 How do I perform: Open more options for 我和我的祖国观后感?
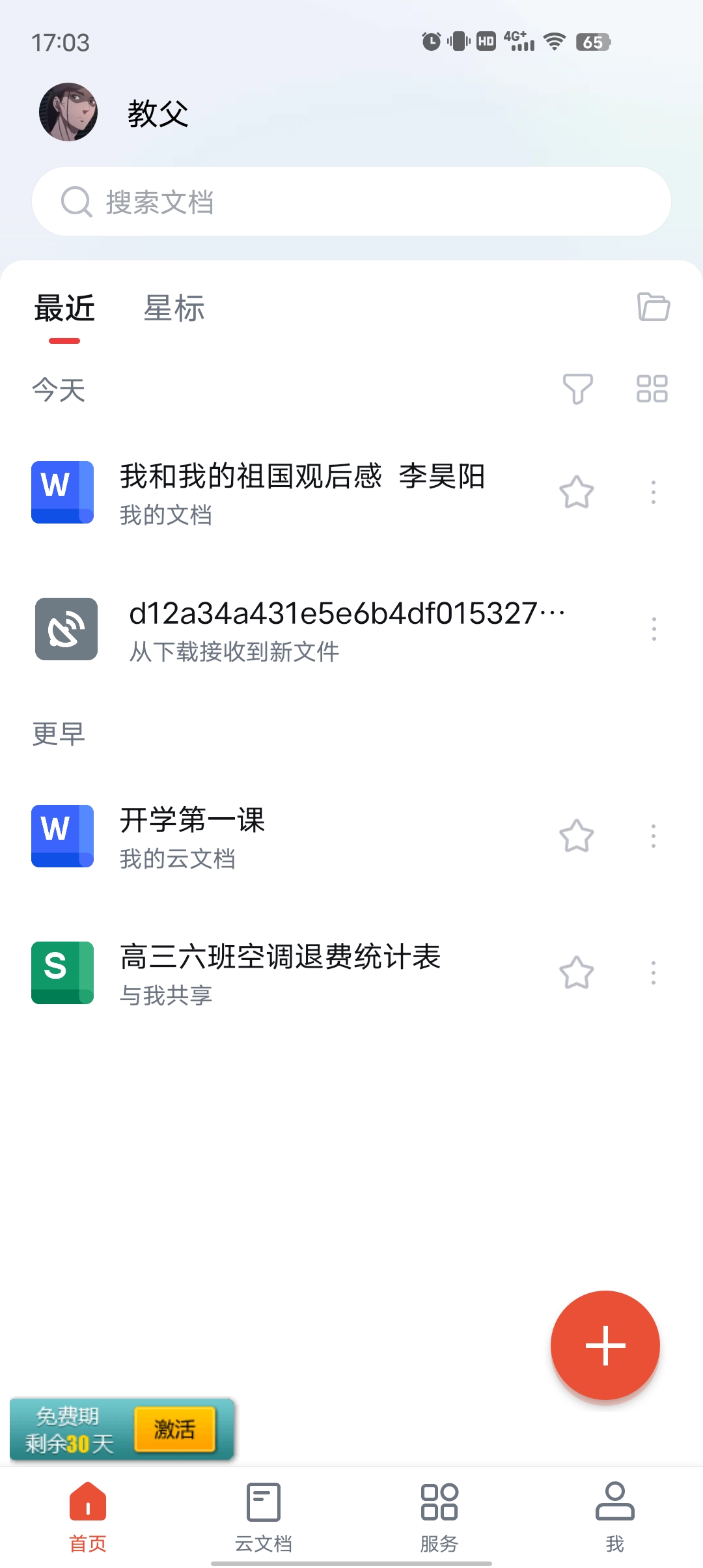654,492
